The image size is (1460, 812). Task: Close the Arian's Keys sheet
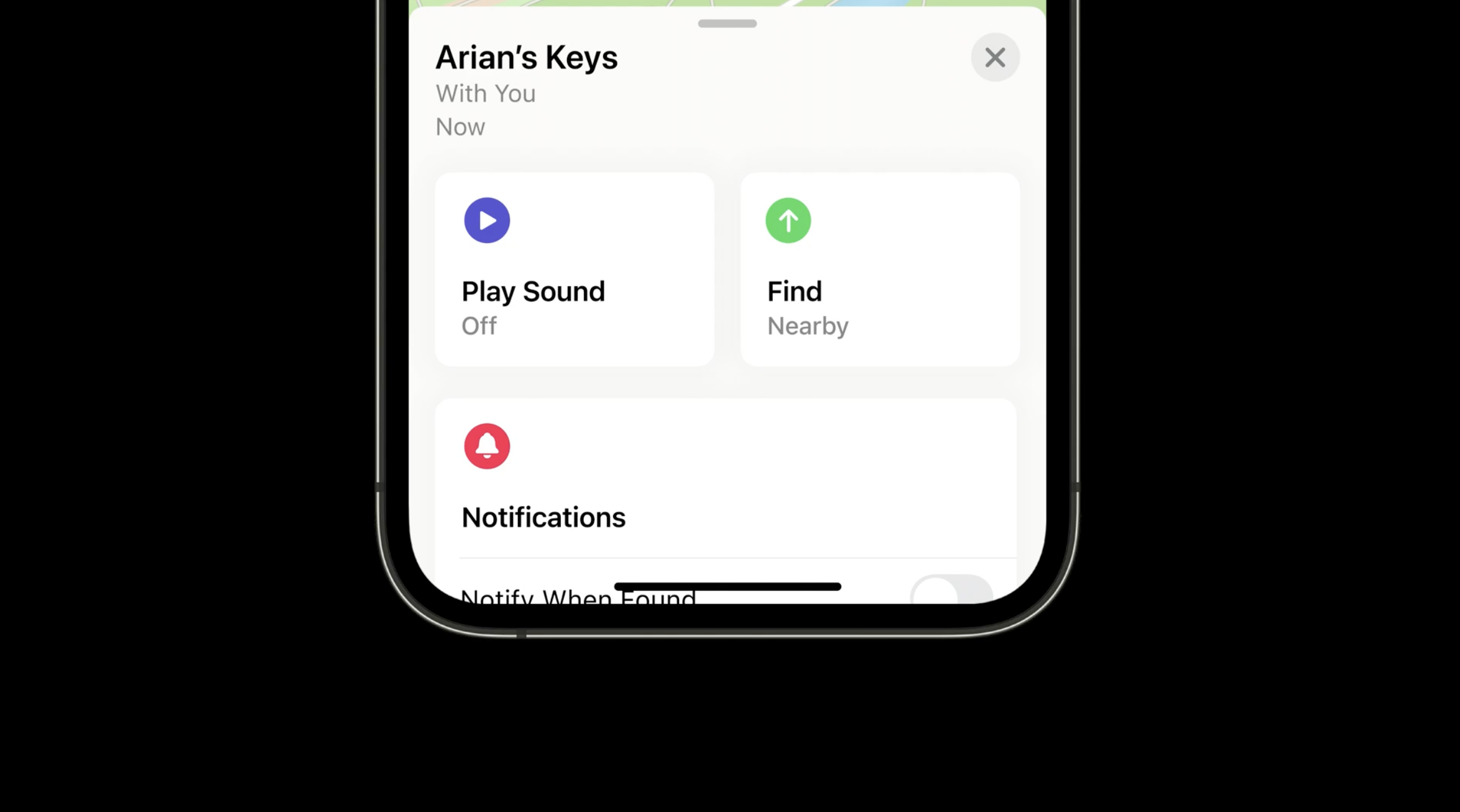point(995,58)
